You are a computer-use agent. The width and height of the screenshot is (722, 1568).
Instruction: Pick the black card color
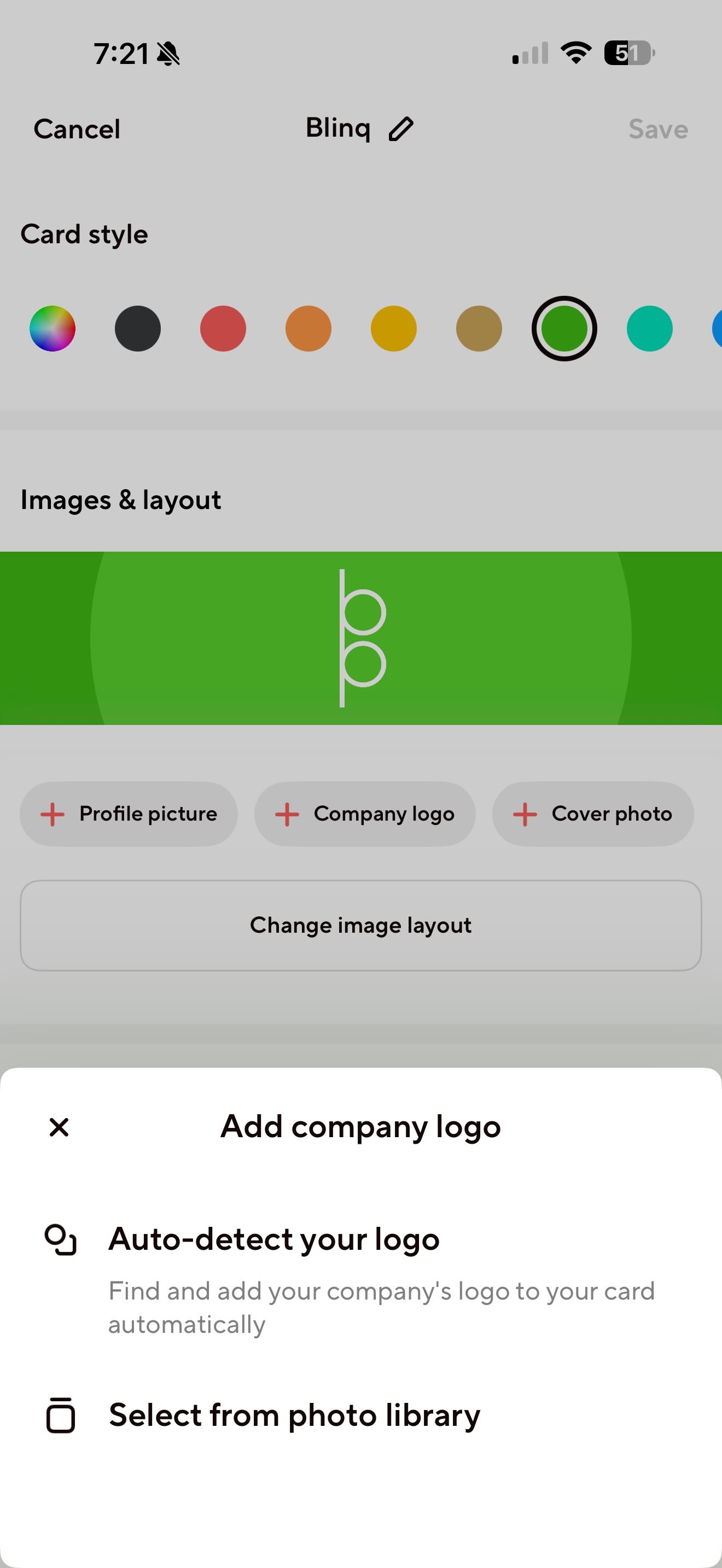(138, 329)
